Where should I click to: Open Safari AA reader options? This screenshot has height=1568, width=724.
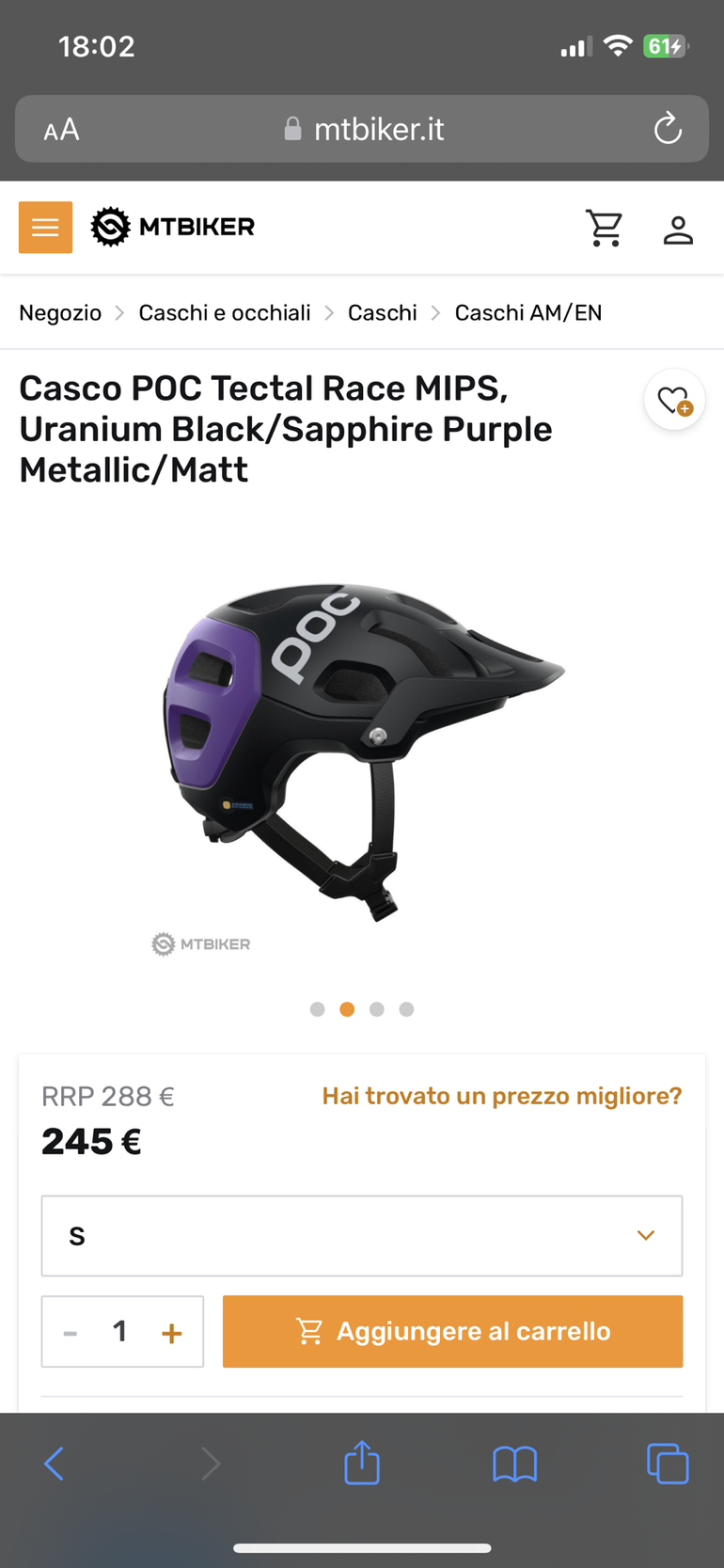tap(61, 130)
